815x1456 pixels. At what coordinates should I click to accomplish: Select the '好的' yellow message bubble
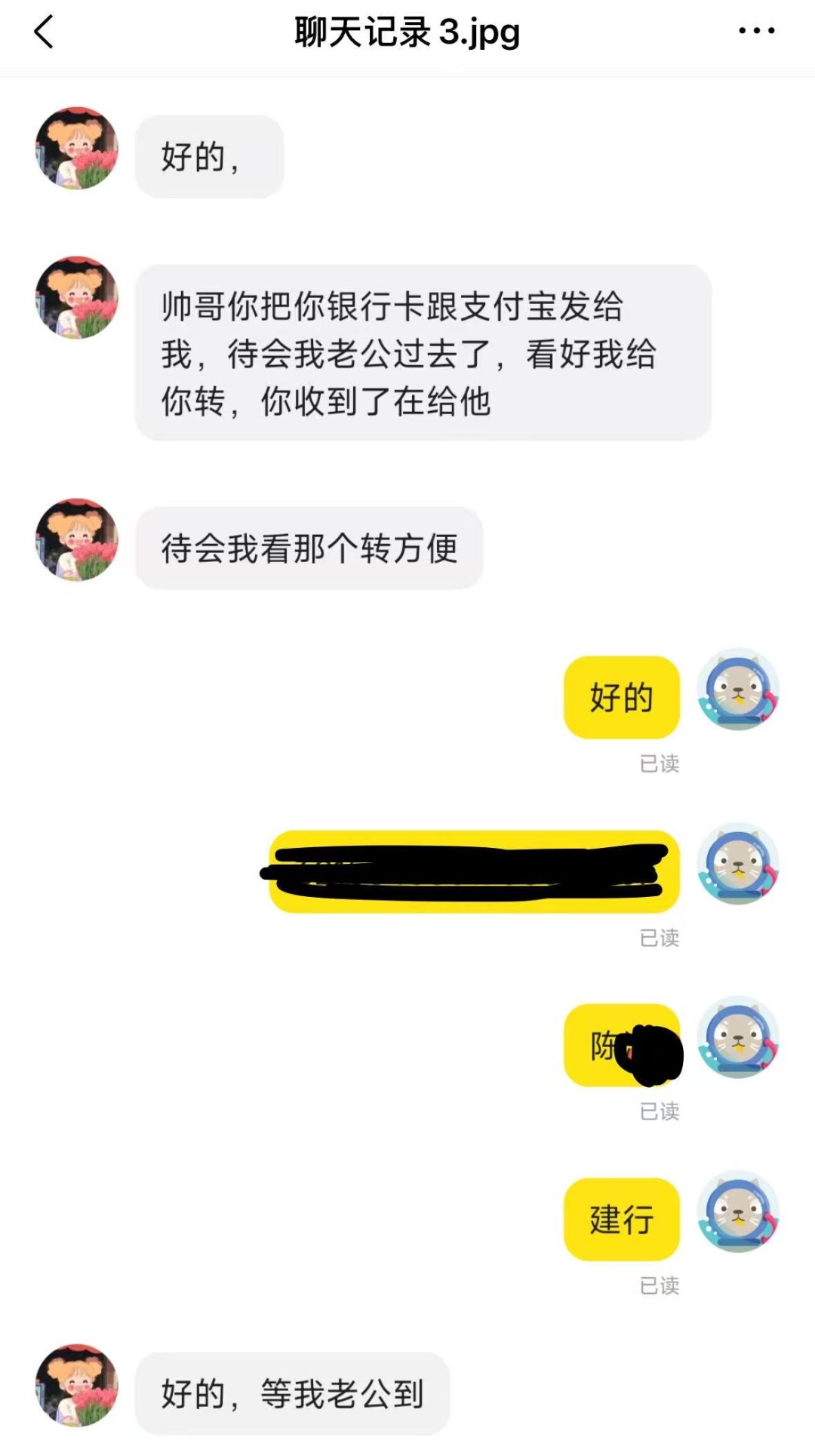click(x=620, y=697)
